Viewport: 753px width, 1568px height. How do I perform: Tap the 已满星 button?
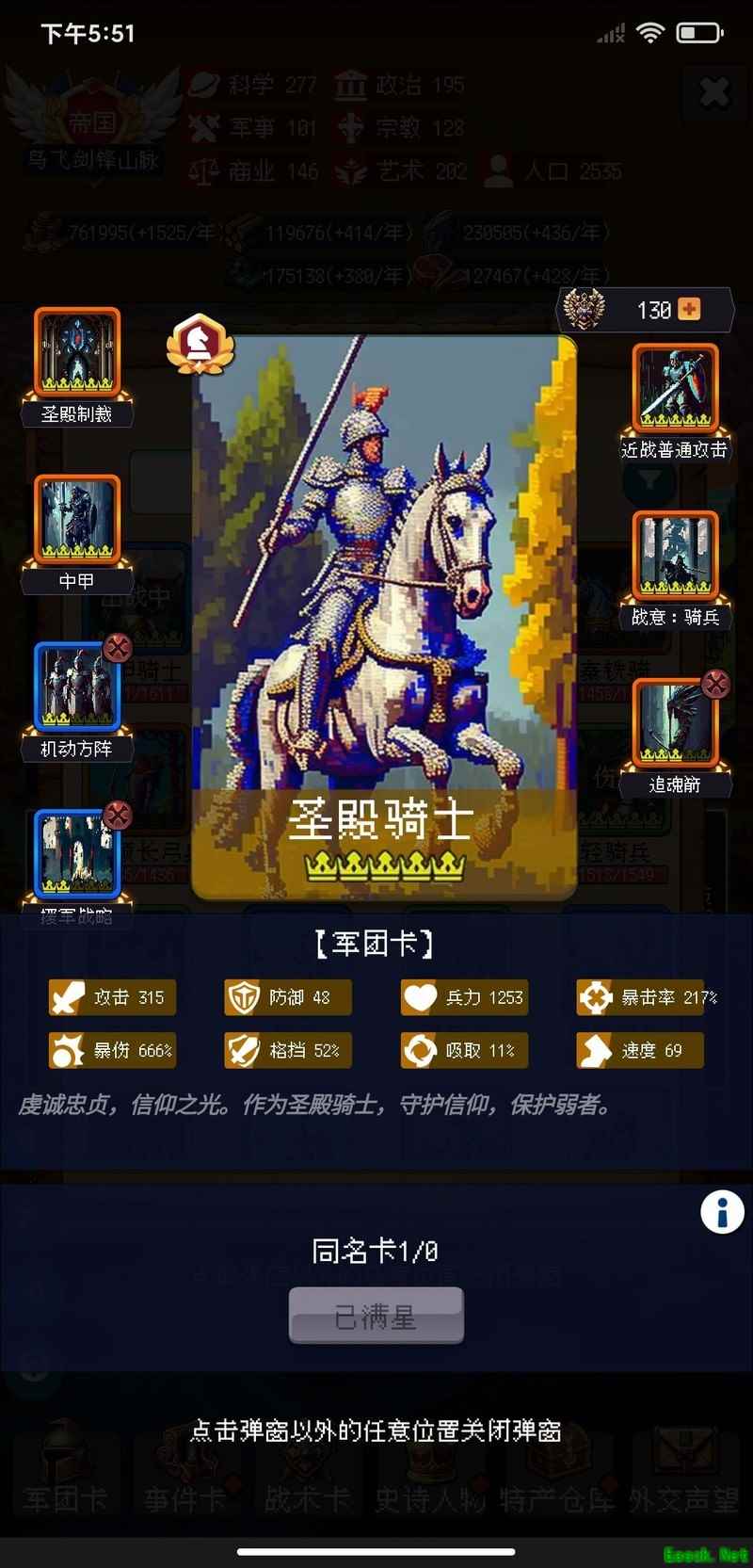point(376,1316)
